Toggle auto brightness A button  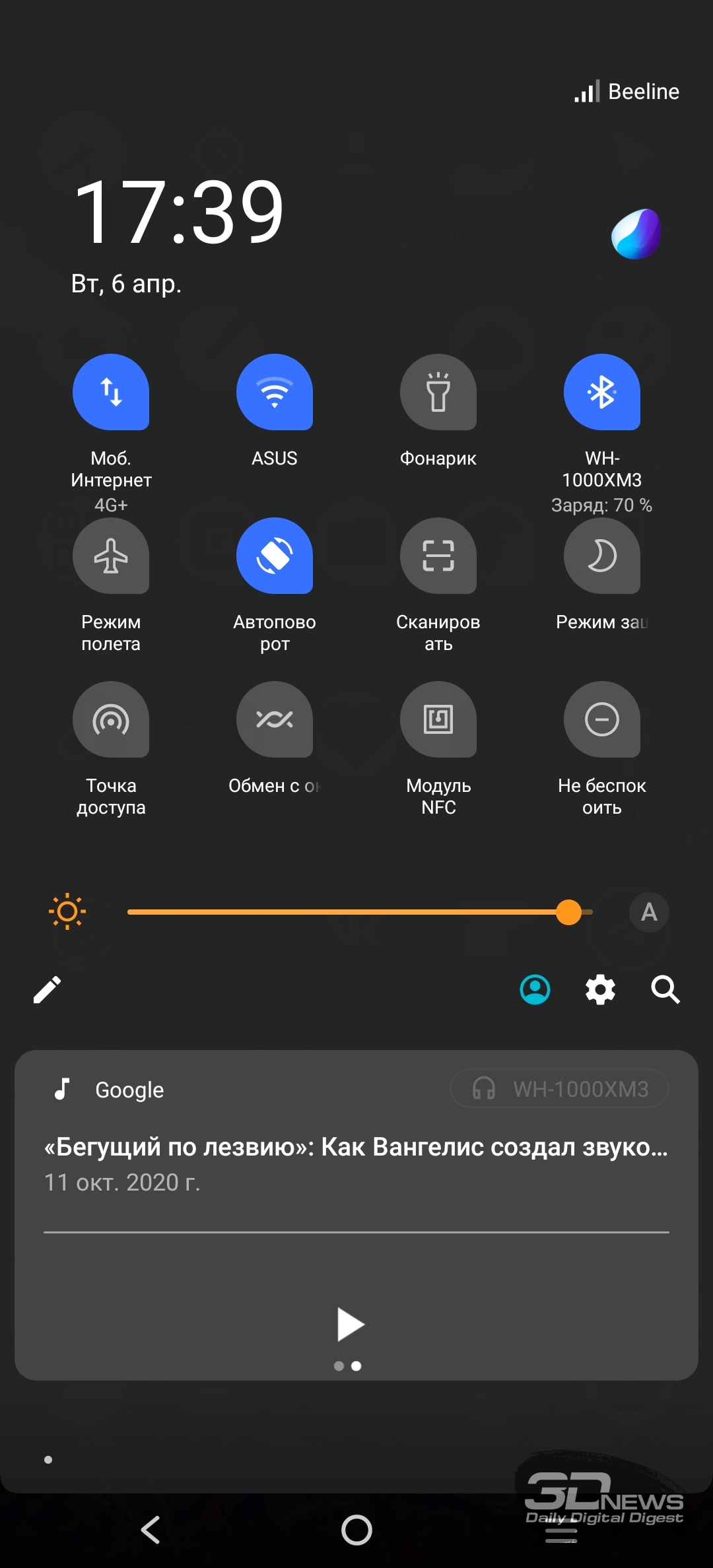pyautogui.click(x=649, y=912)
